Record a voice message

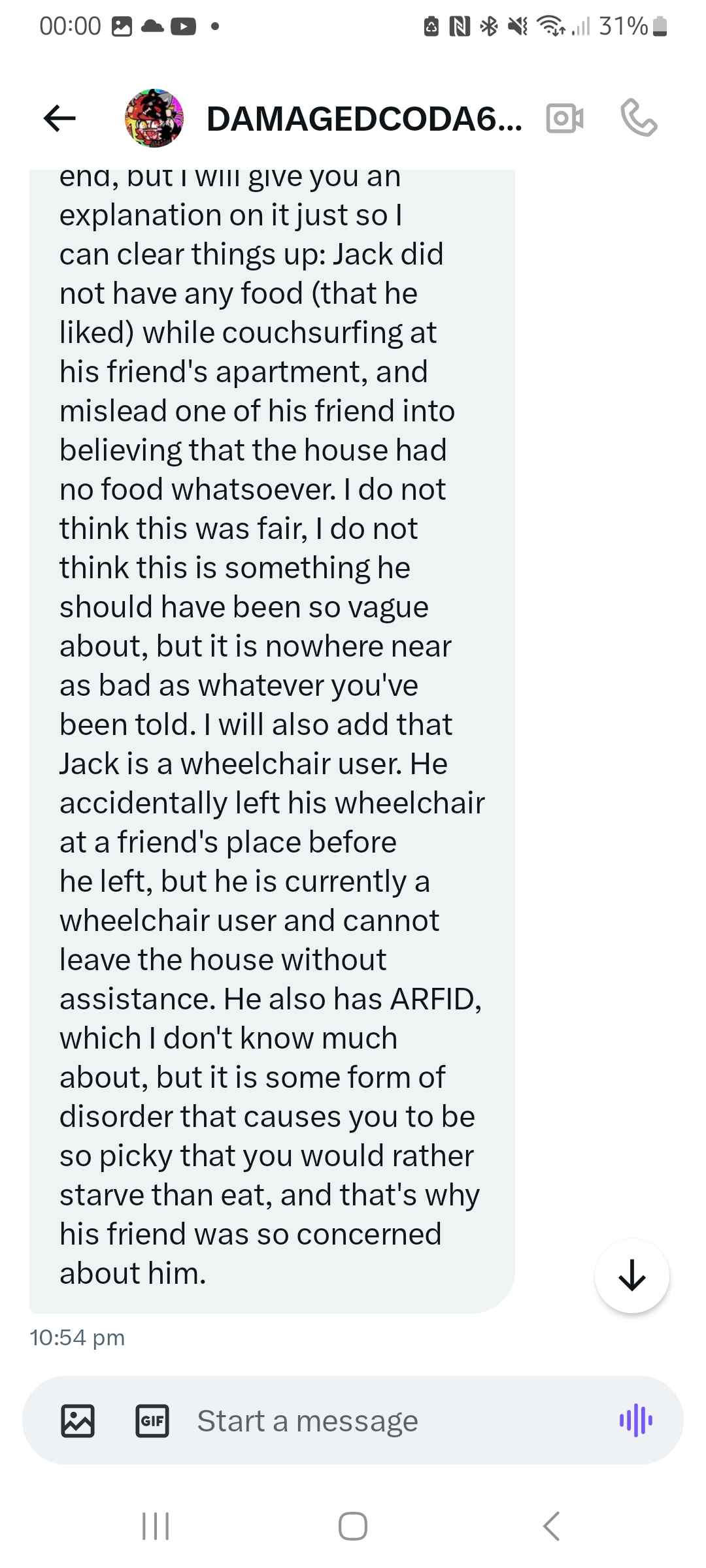[x=635, y=1420]
